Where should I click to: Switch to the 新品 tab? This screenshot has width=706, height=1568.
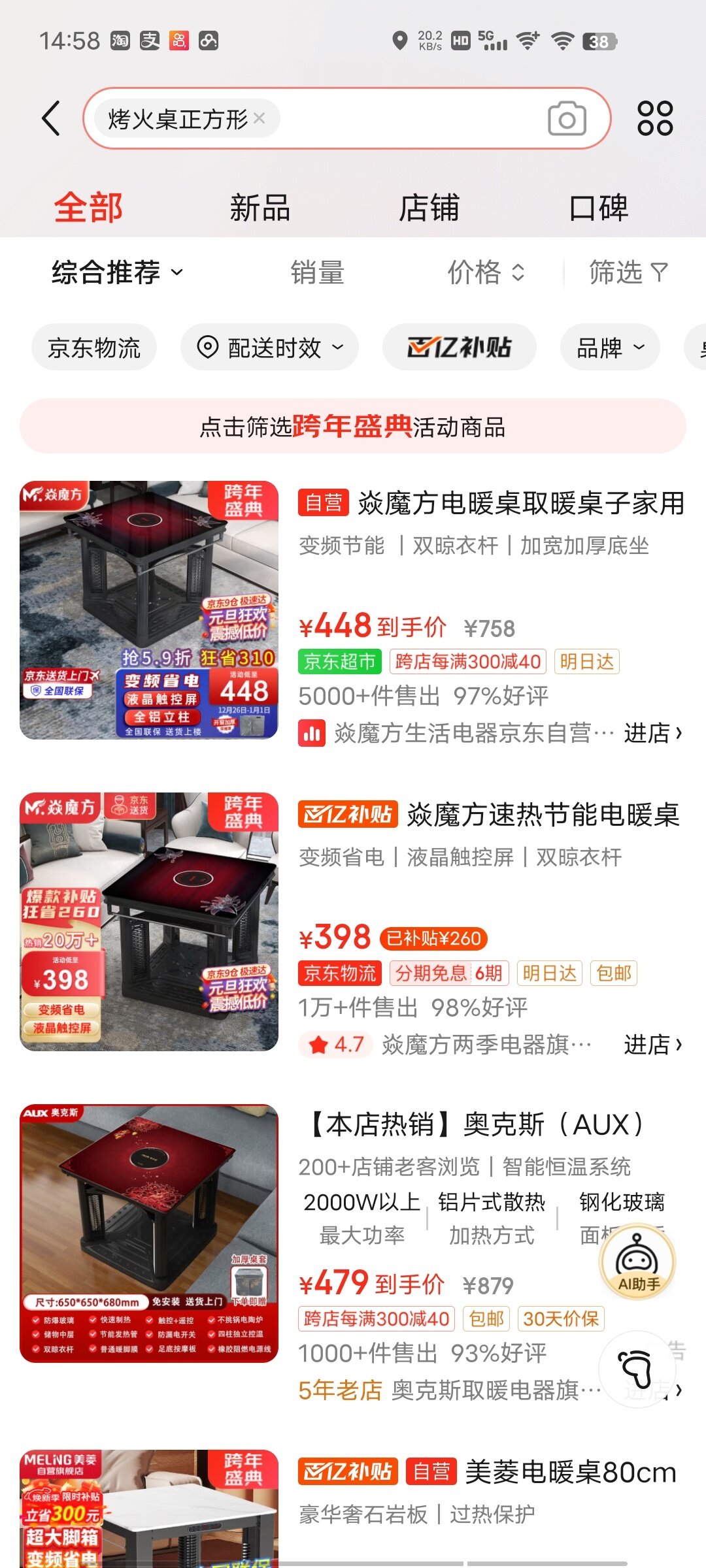[x=260, y=208]
